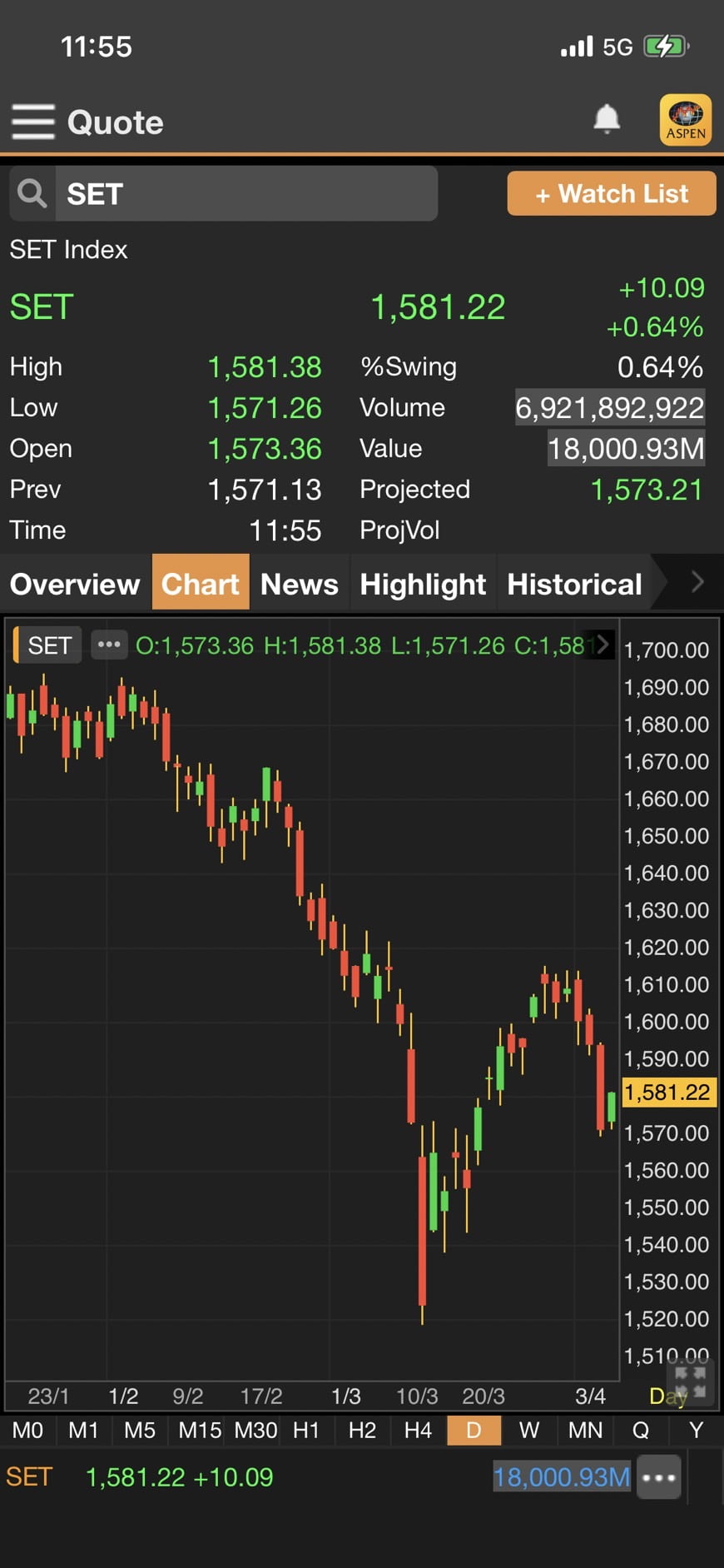Select the M30 timeframe

coord(255,1430)
